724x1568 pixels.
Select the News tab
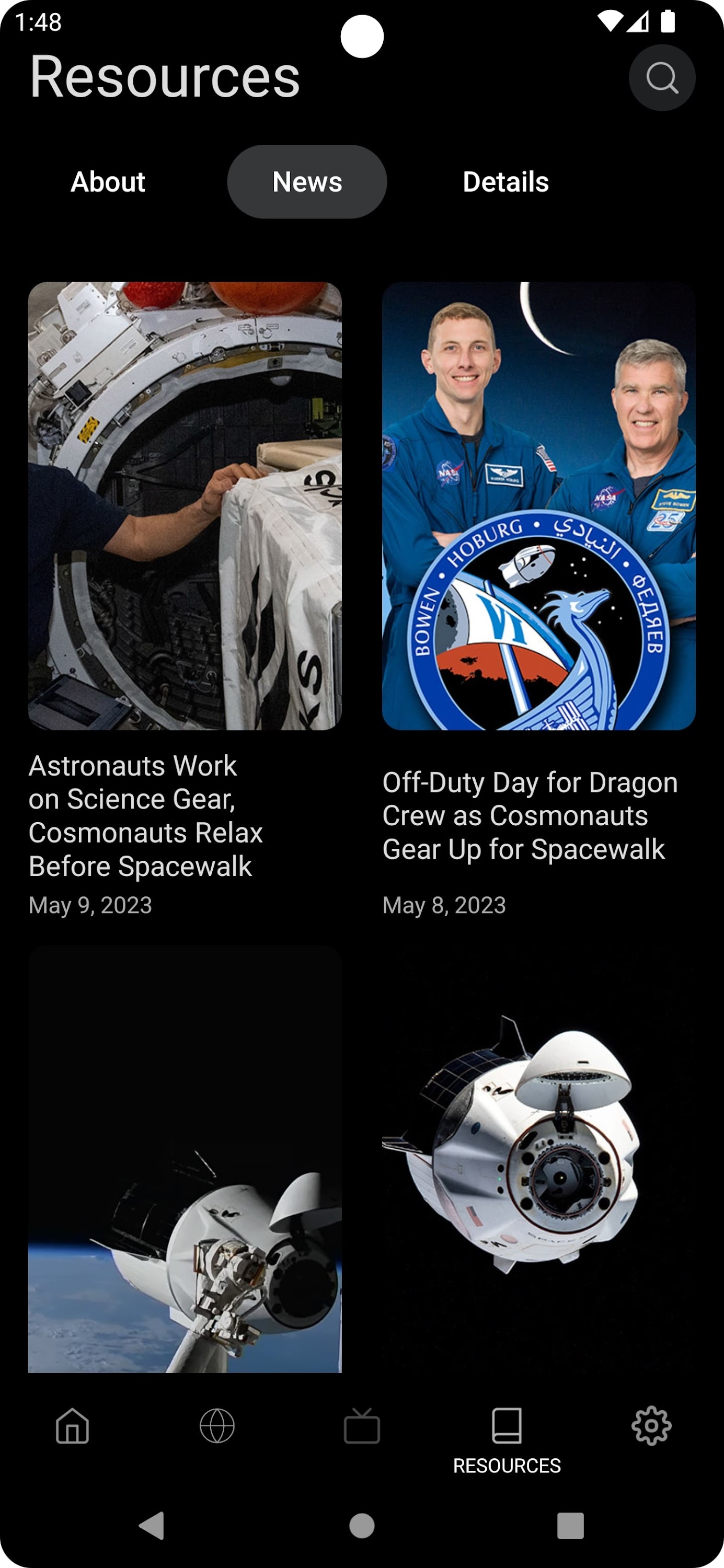pos(307,182)
